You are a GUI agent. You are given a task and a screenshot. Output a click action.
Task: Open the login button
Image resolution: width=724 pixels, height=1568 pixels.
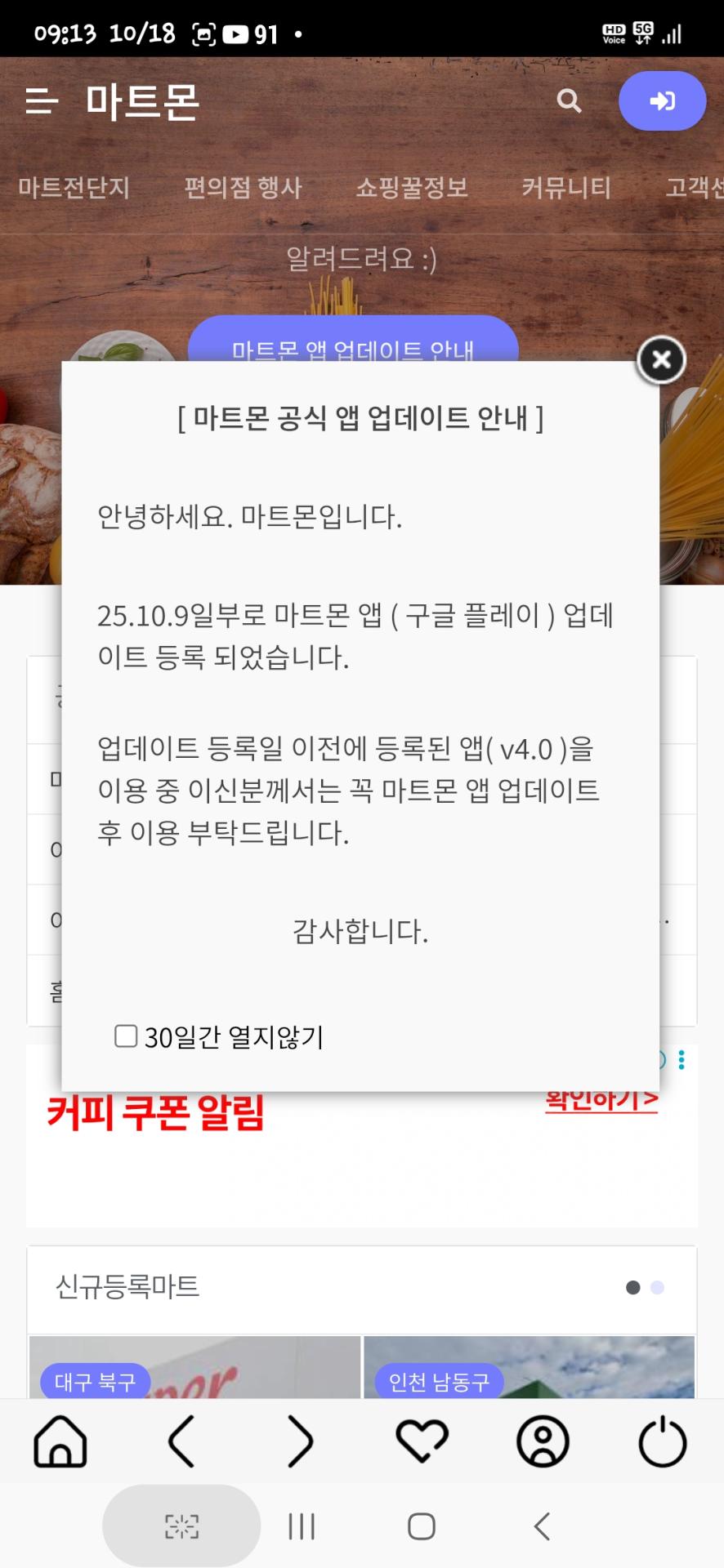(x=662, y=101)
